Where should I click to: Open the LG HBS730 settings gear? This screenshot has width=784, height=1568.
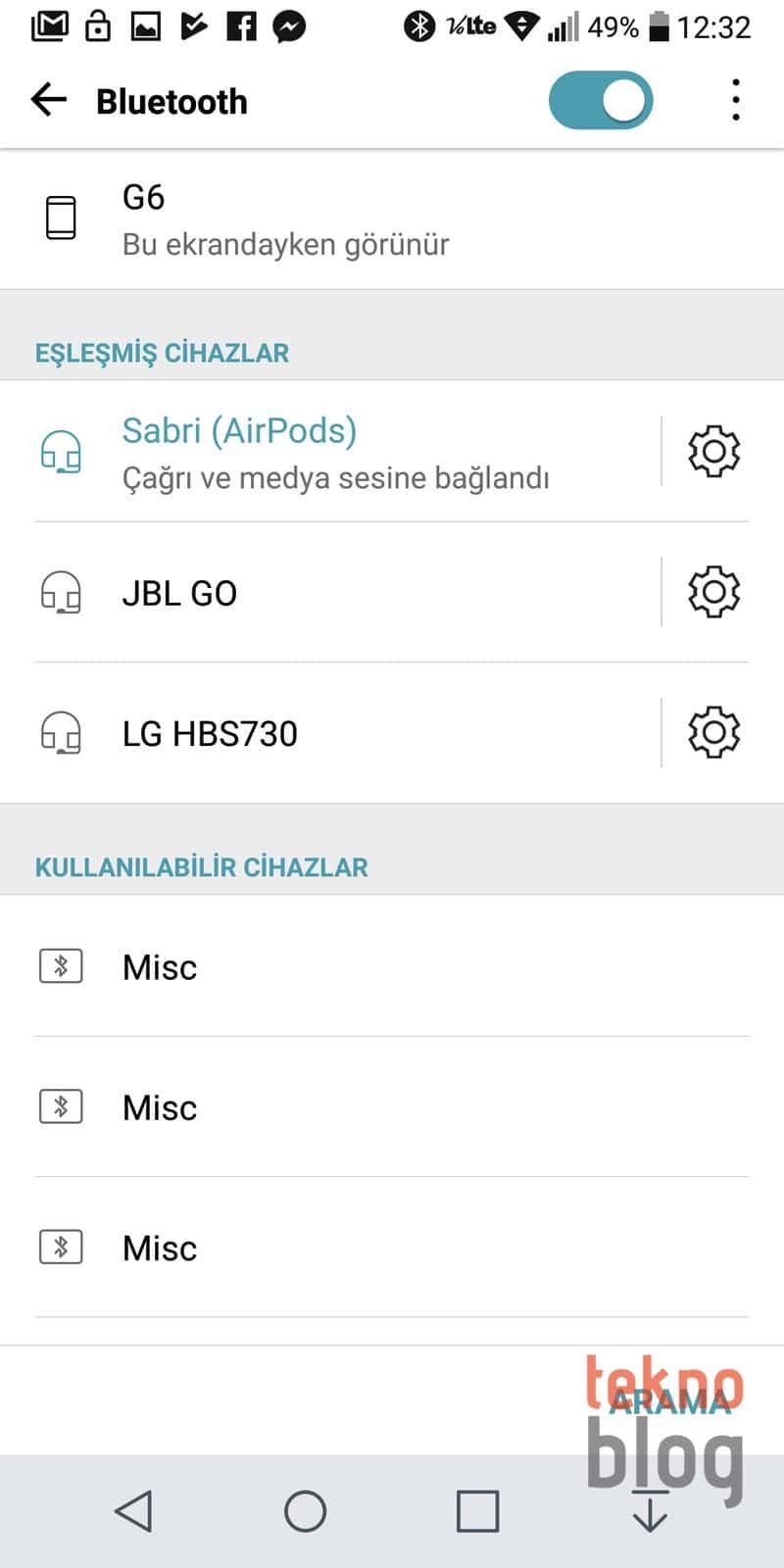(x=713, y=732)
